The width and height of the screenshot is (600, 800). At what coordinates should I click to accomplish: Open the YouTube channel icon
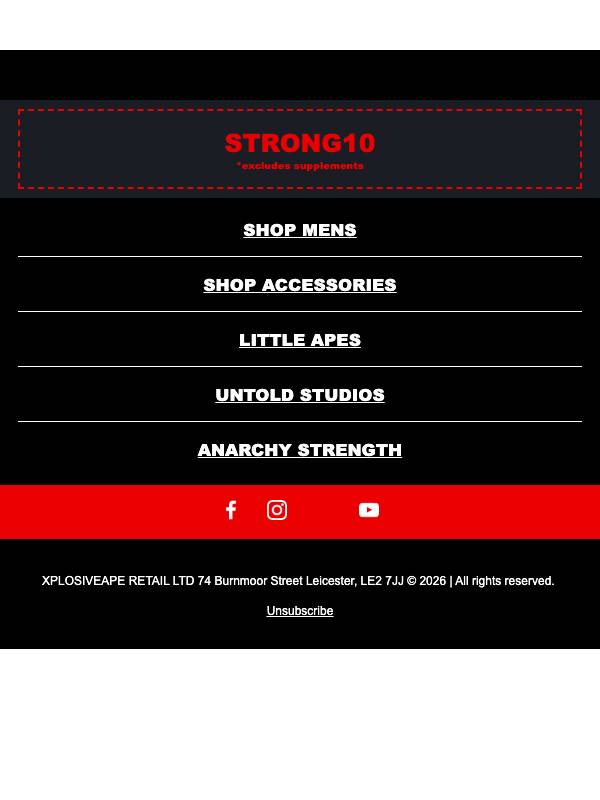pyautogui.click(x=369, y=510)
